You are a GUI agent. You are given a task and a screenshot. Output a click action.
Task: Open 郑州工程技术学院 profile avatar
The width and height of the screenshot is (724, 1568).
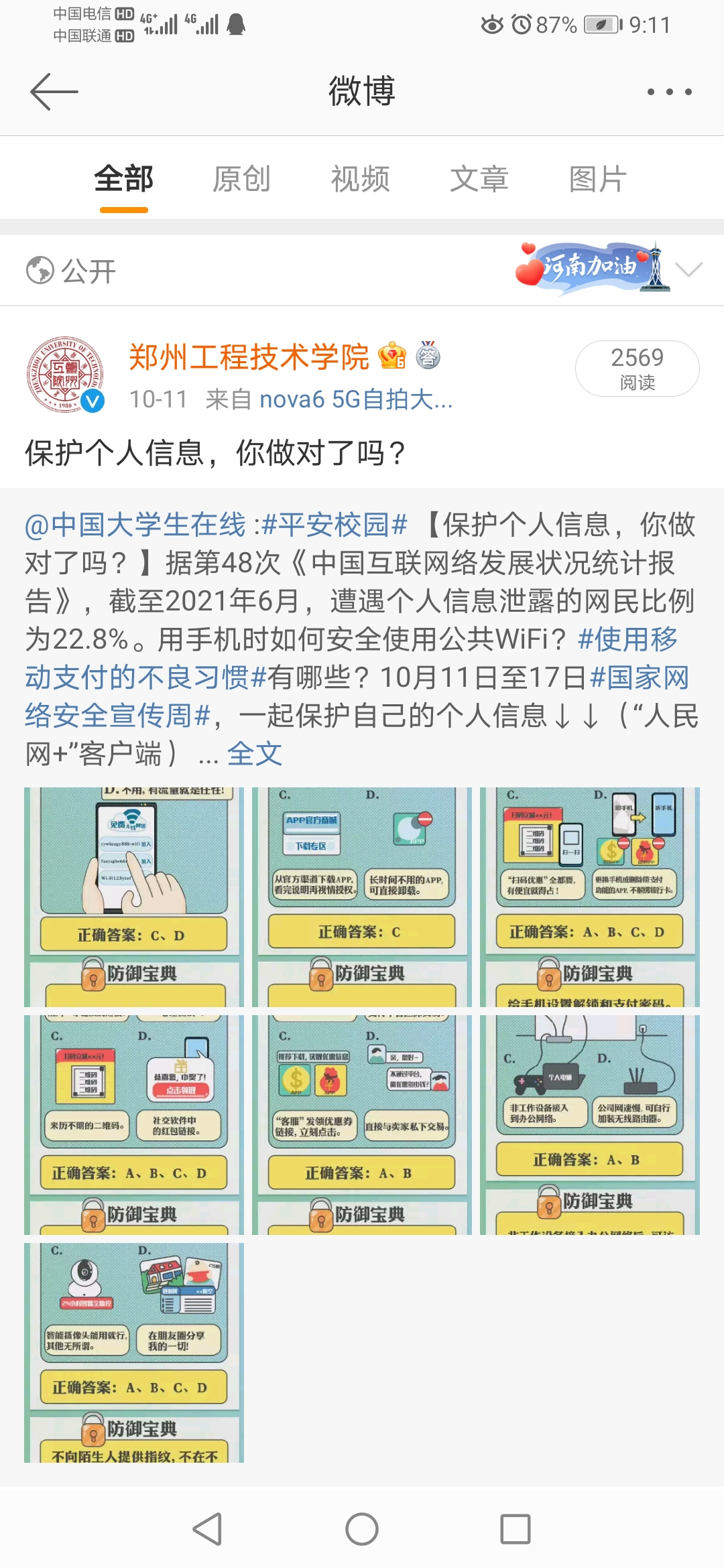tap(65, 375)
